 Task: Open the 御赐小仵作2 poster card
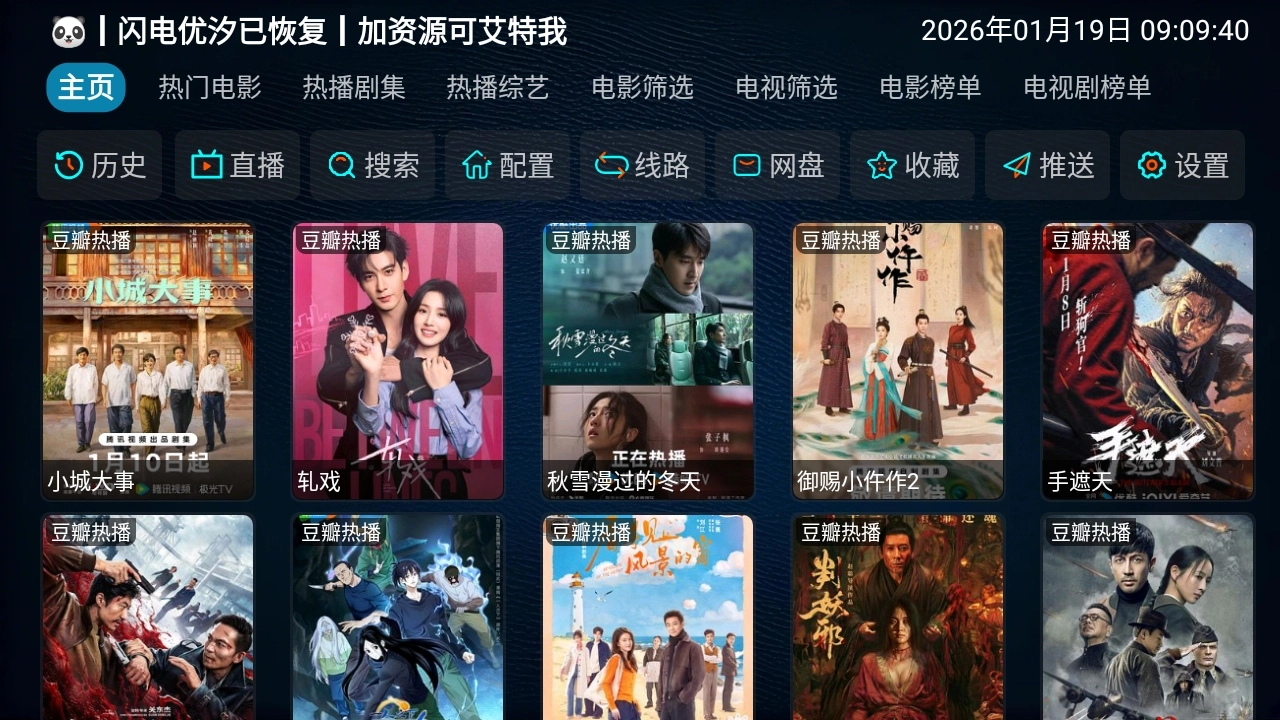[898, 360]
